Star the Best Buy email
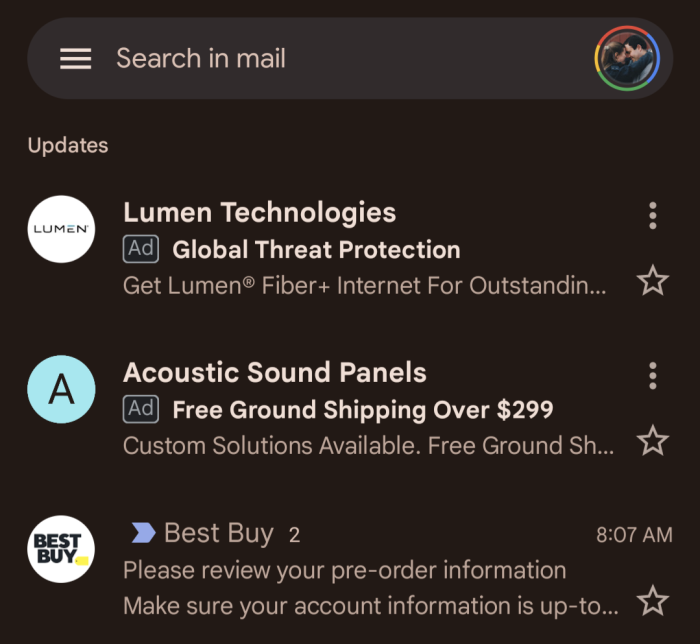 pyautogui.click(x=652, y=601)
